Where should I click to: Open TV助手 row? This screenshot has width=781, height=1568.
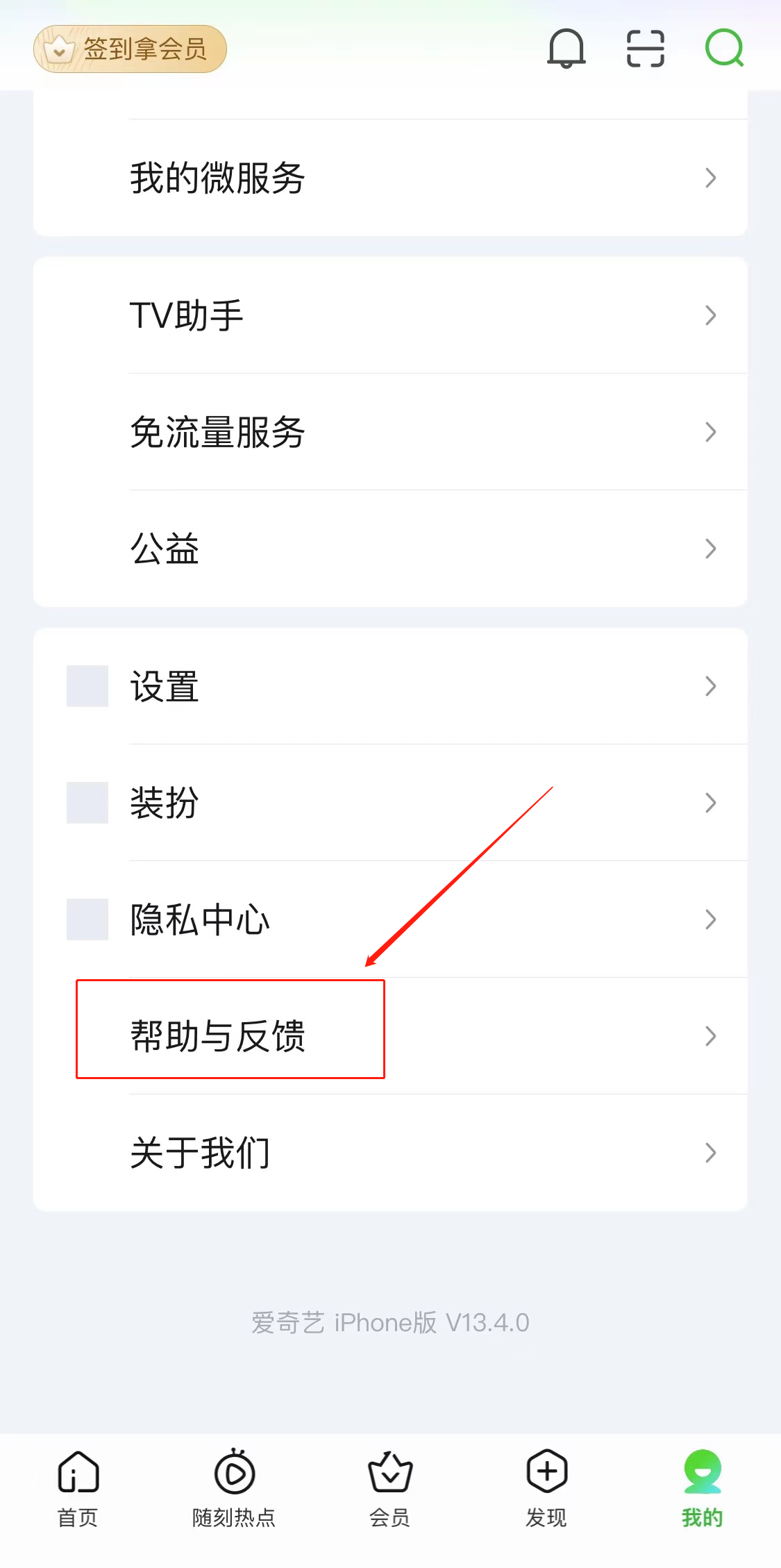pos(390,315)
